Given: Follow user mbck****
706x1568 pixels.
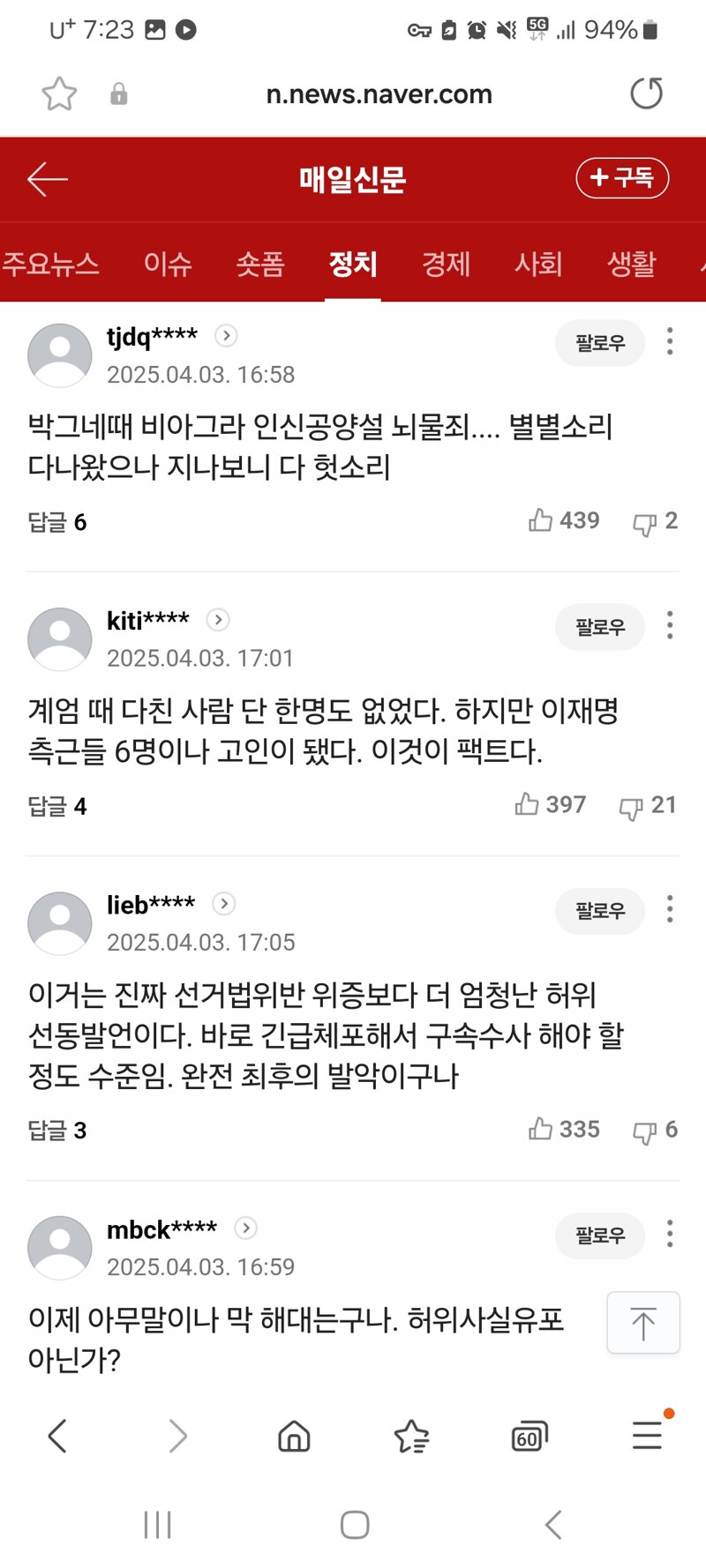Looking at the screenshot, I should click(x=599, y=1235).
